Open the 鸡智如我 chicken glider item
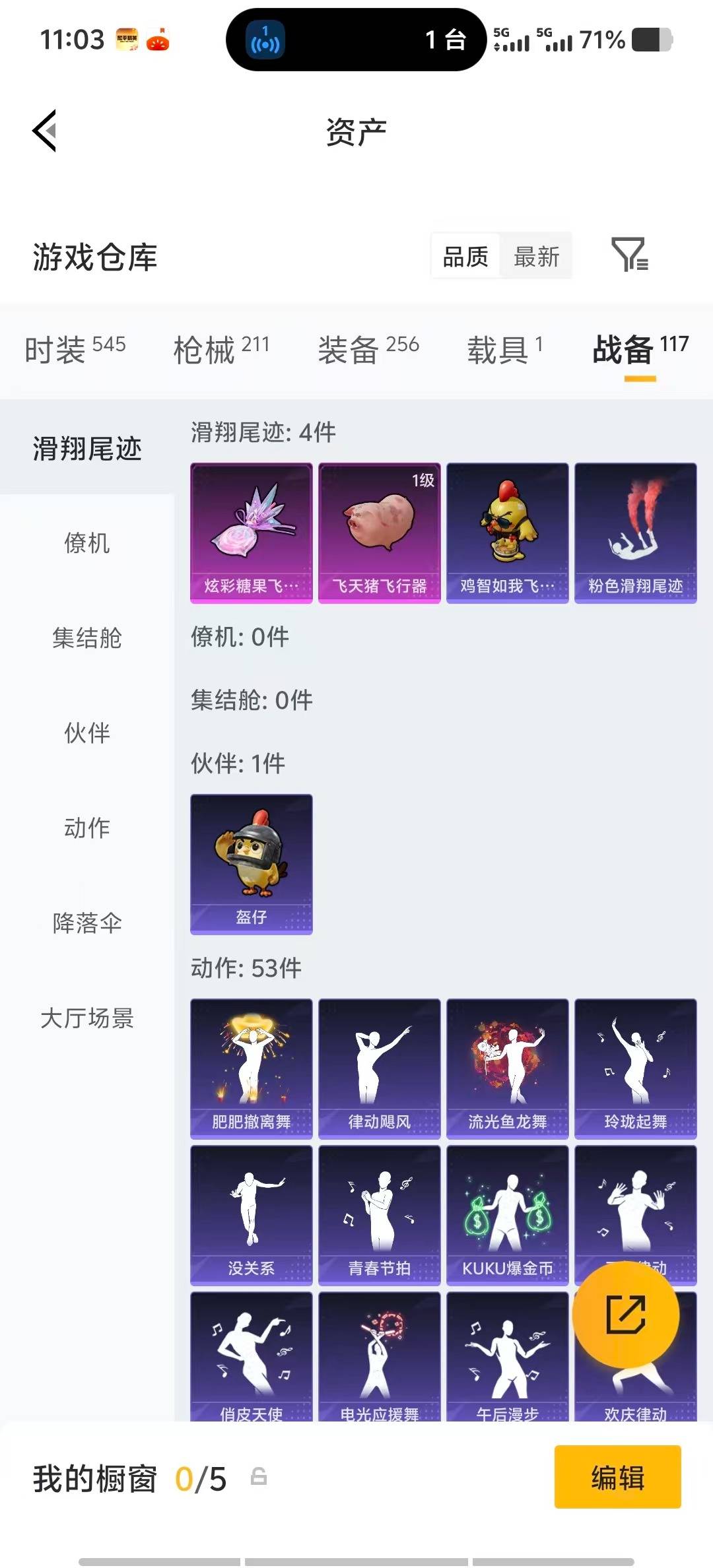The width and height of the screenshot is (713, 1568). coord(507,532)
